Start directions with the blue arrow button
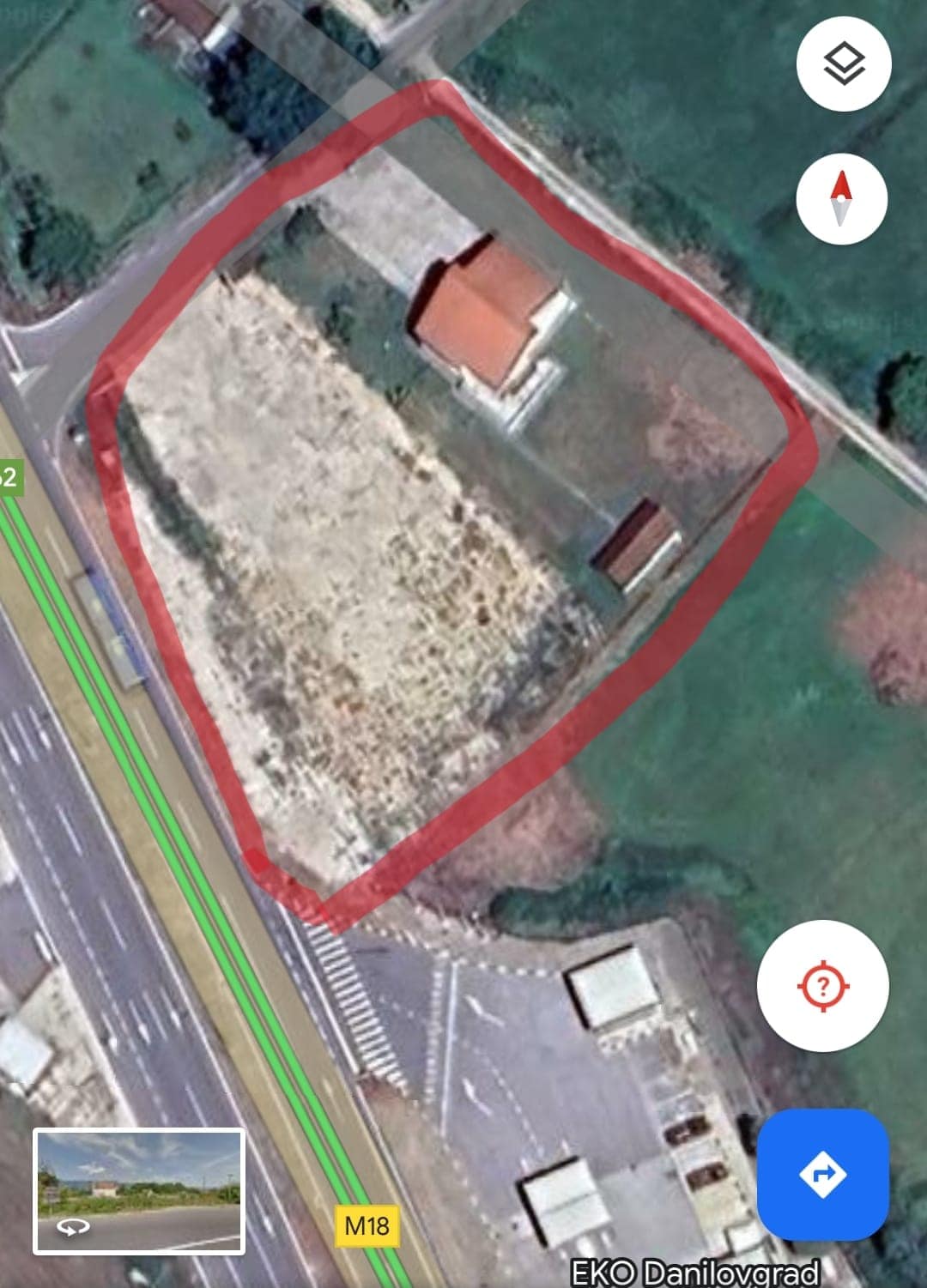Image resolution: width=927 pixels, height=1288 pixels. click(822, 1174)
